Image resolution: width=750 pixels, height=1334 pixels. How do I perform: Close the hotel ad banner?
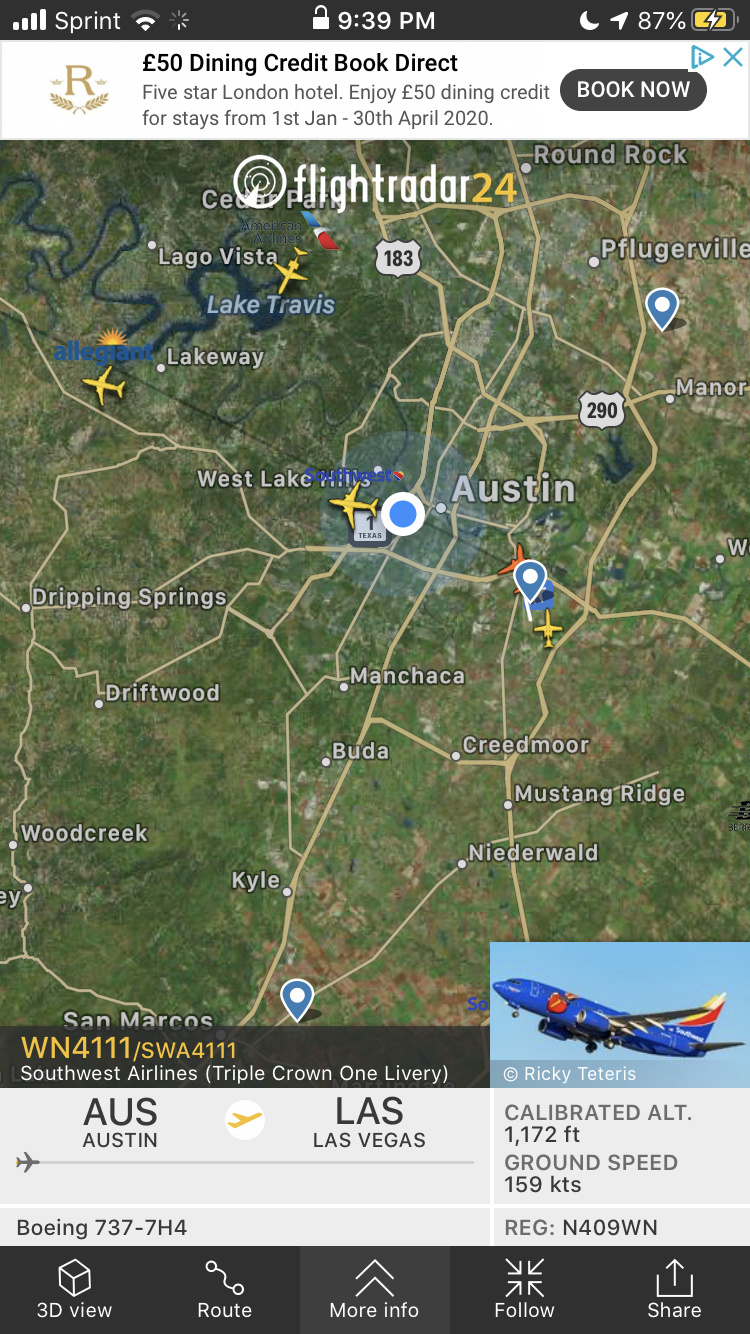click(x=733, y=57)
